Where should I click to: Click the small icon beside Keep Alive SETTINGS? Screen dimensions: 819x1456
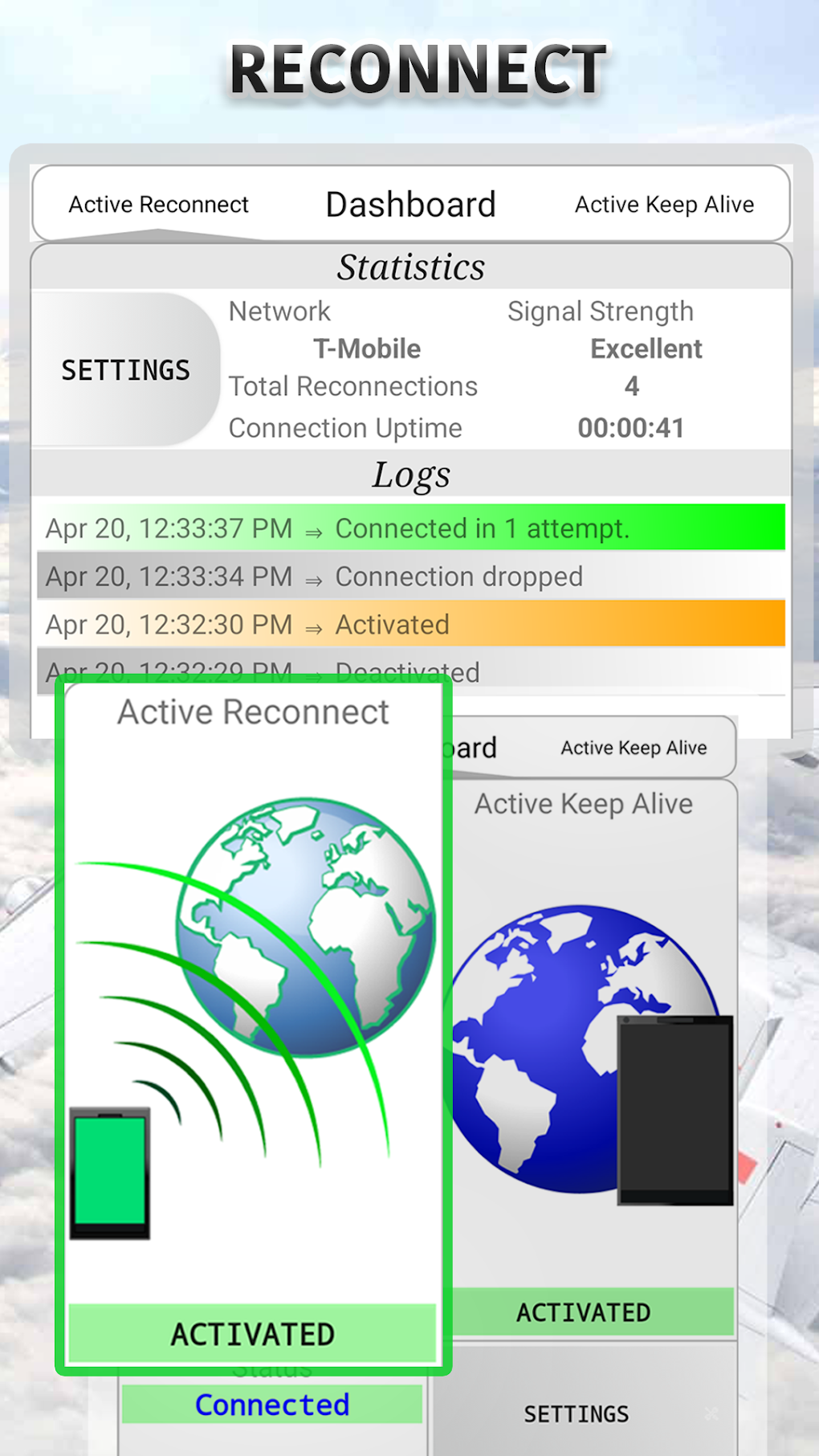point(711,1413)
